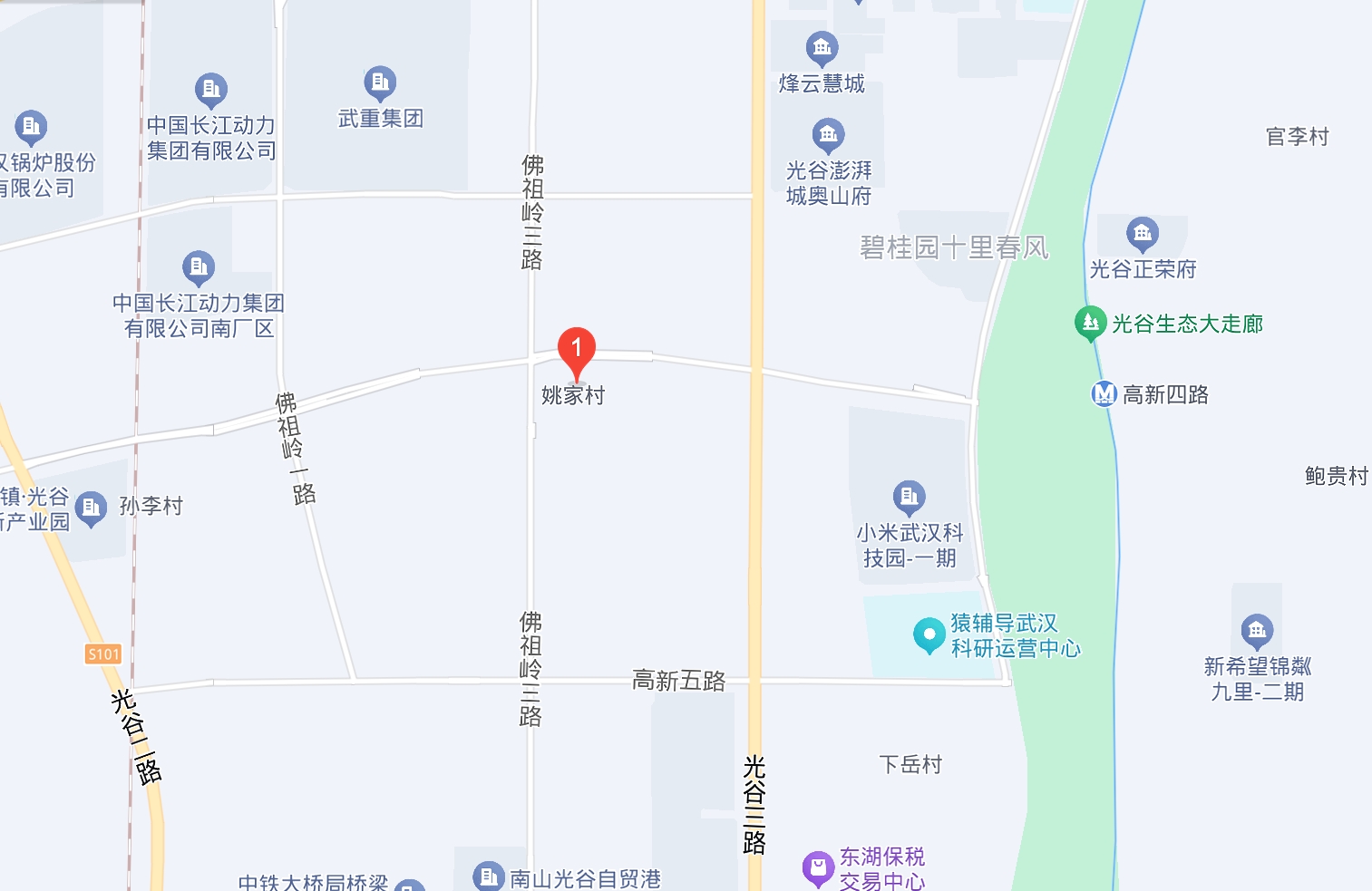Tap the 南山光谷自贸港 marker

(x=488, y=876)
